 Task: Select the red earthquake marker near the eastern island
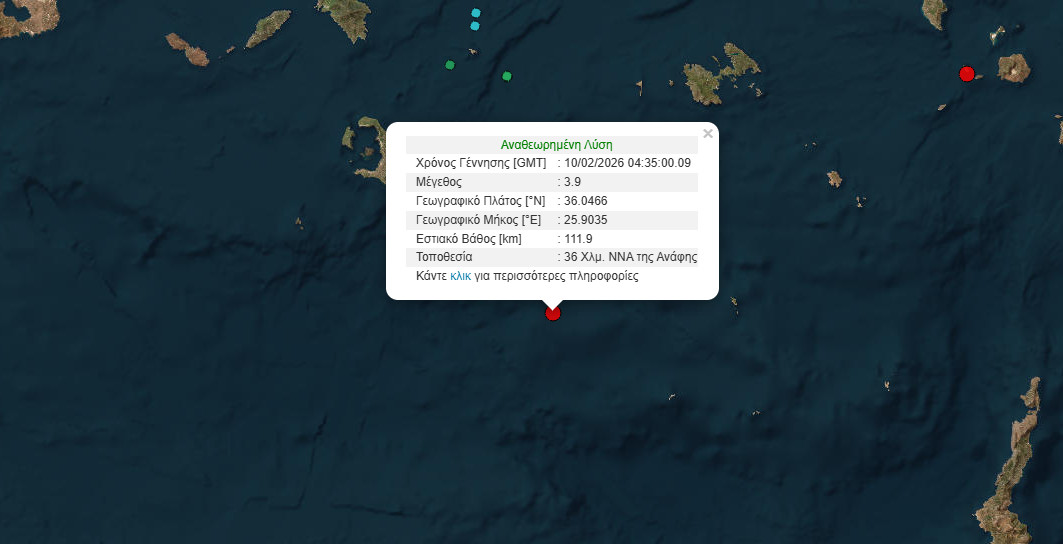click(966, 73)
